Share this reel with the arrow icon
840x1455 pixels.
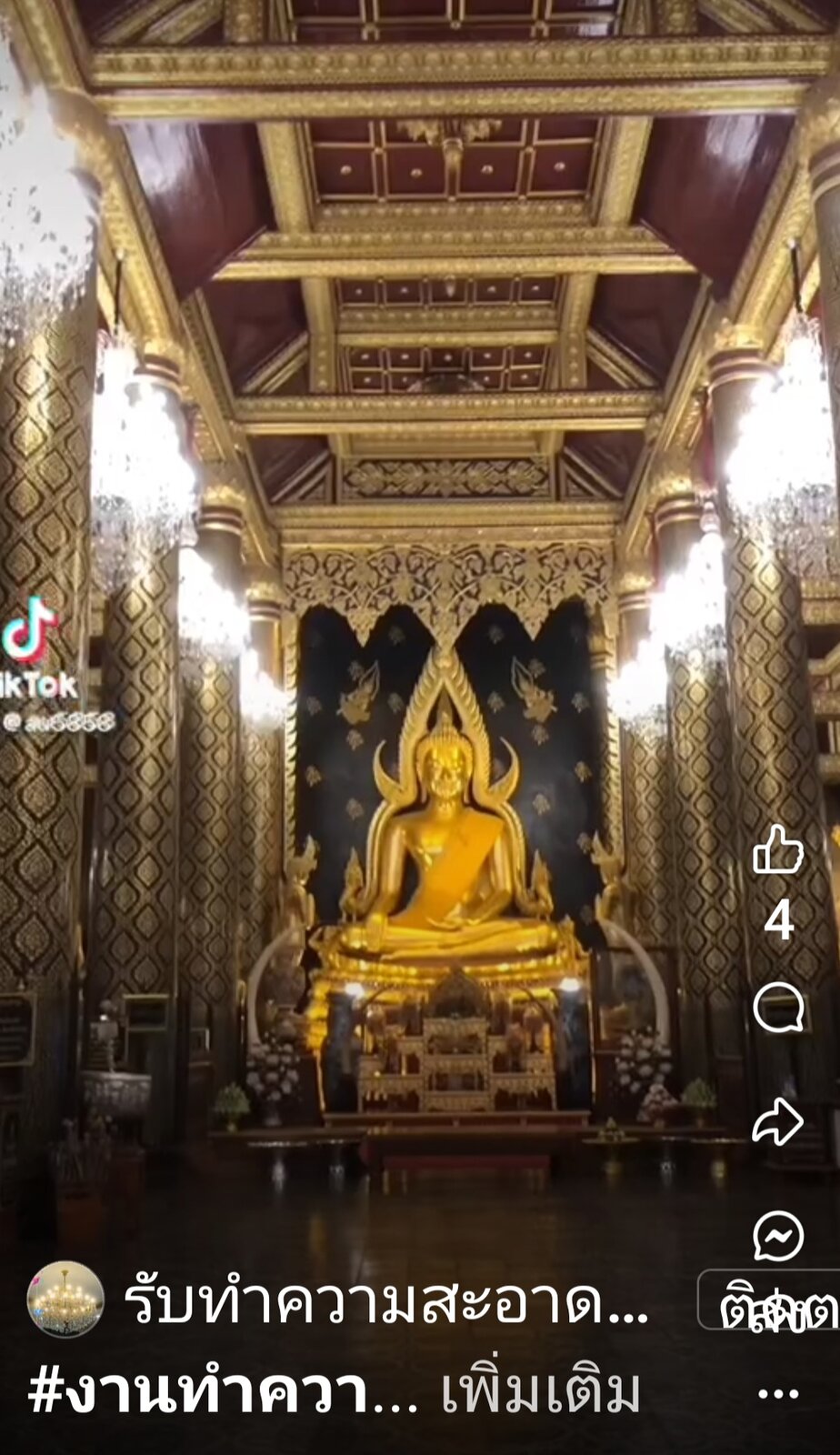click(x=778, y=1121)
